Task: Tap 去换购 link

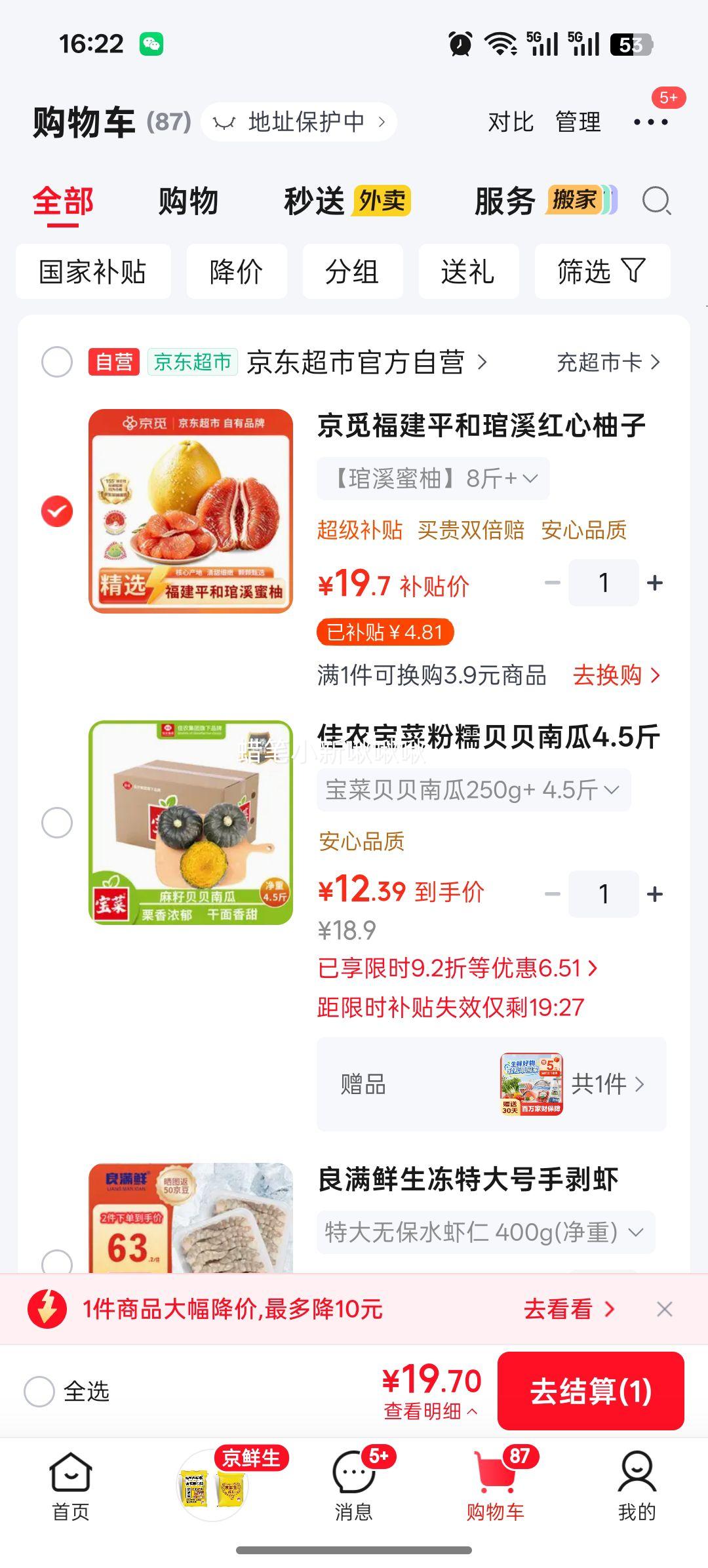Action: 617,675
